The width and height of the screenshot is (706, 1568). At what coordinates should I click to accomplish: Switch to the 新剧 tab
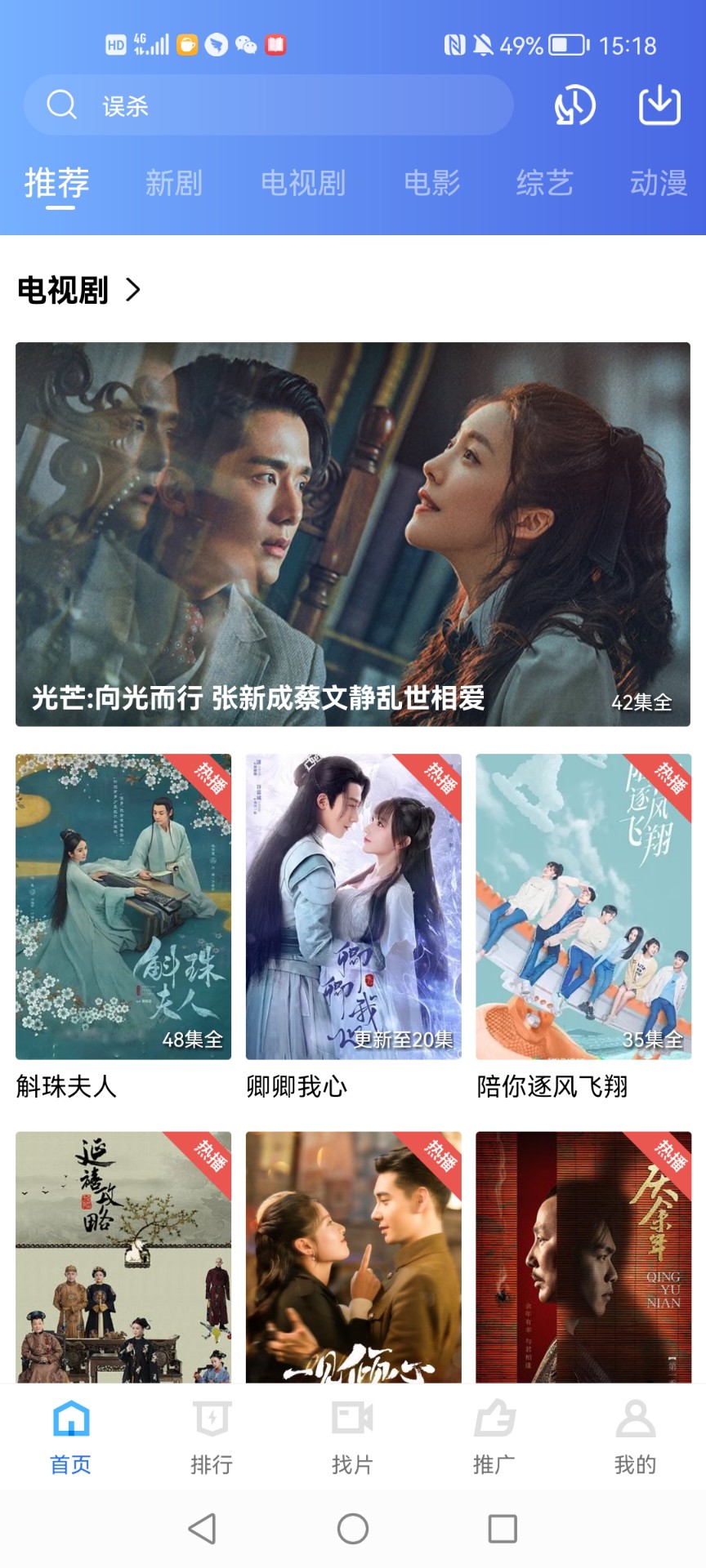pos(174,183)
